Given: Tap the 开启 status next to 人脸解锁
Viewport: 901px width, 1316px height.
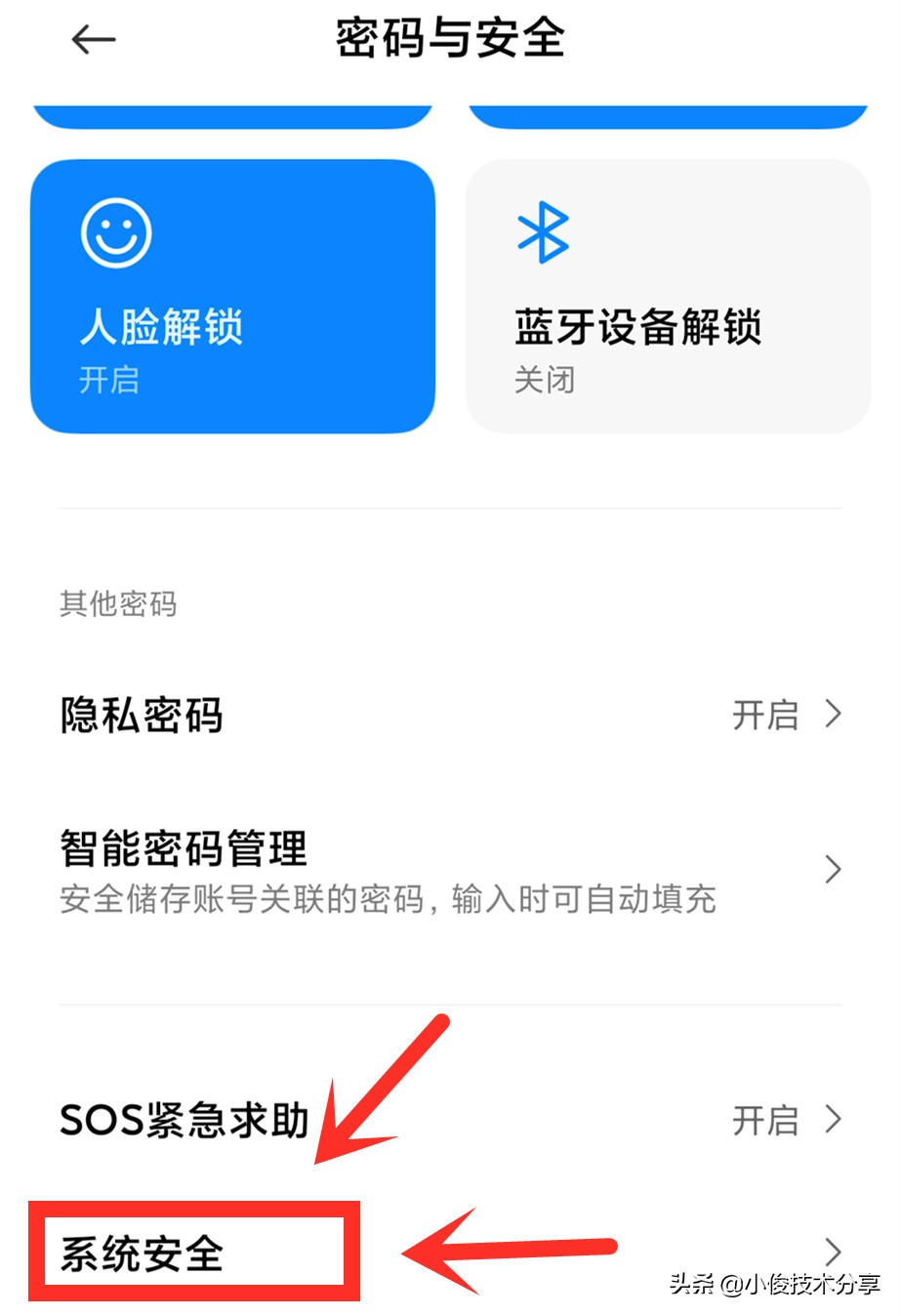Looking at the screenshot, I should [108, 381].
